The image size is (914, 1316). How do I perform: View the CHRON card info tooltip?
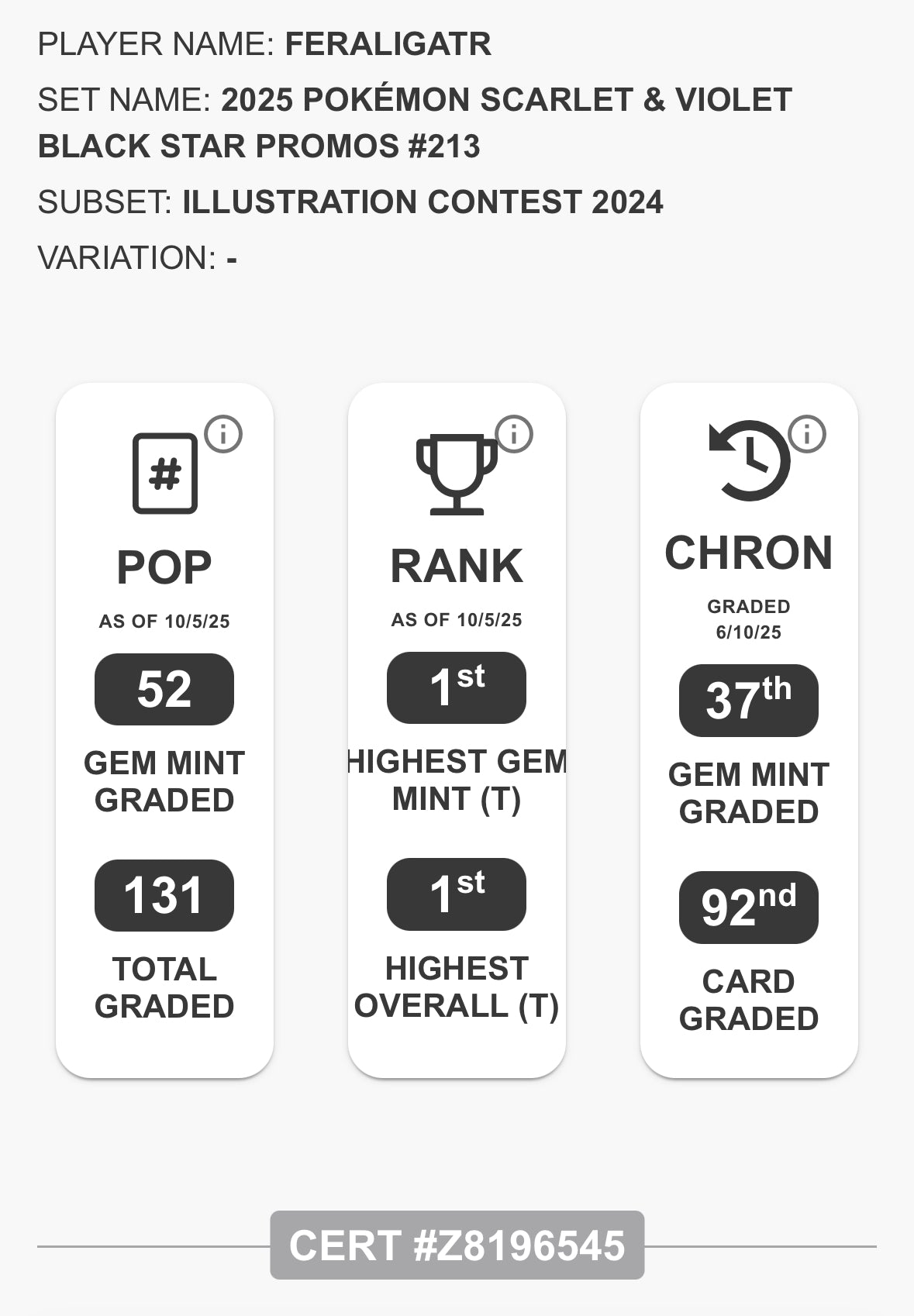807,434
